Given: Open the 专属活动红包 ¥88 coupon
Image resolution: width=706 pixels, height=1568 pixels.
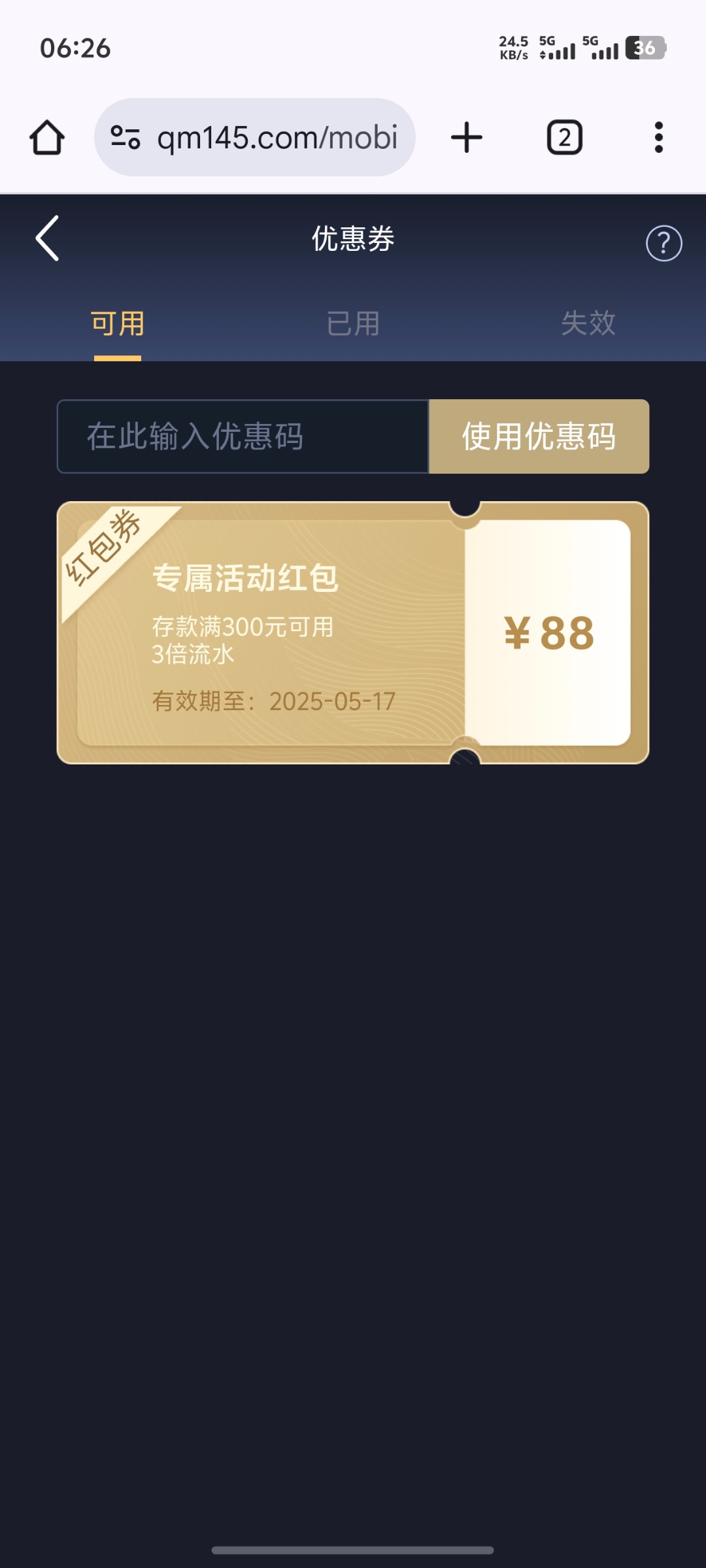Looking at the screenshot, I should click(353, 632).
